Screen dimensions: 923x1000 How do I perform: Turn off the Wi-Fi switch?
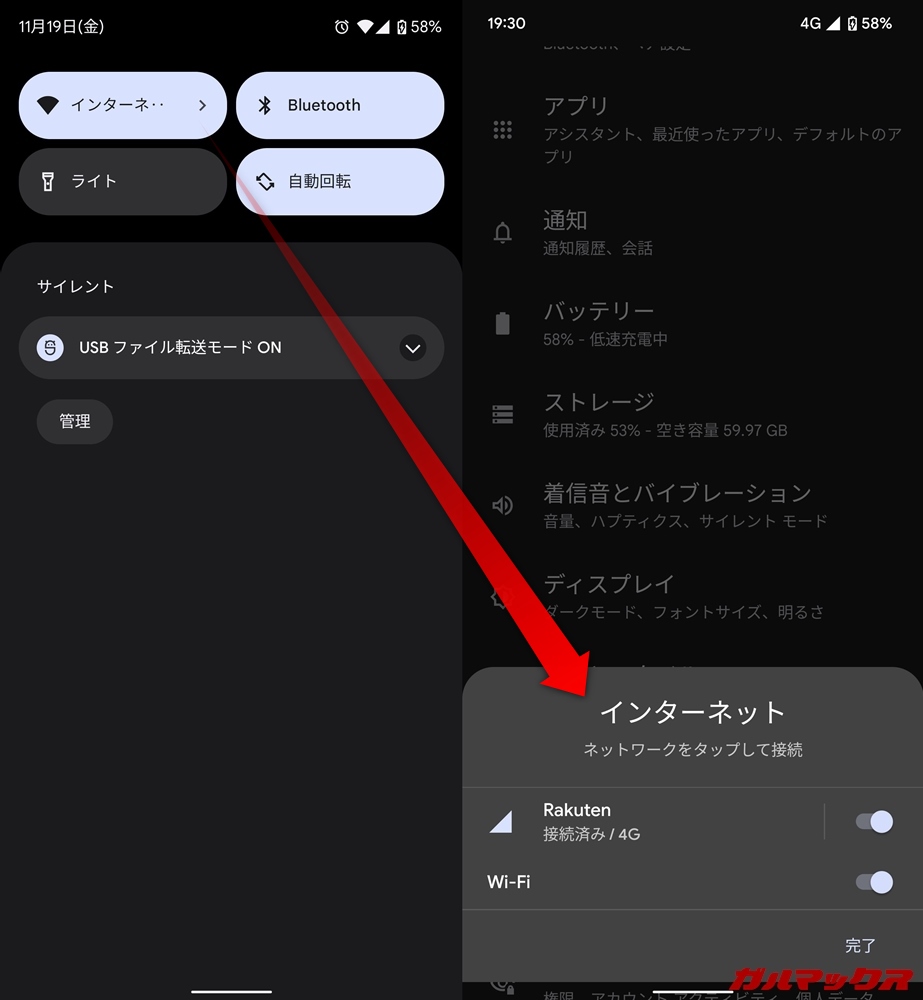874,882
